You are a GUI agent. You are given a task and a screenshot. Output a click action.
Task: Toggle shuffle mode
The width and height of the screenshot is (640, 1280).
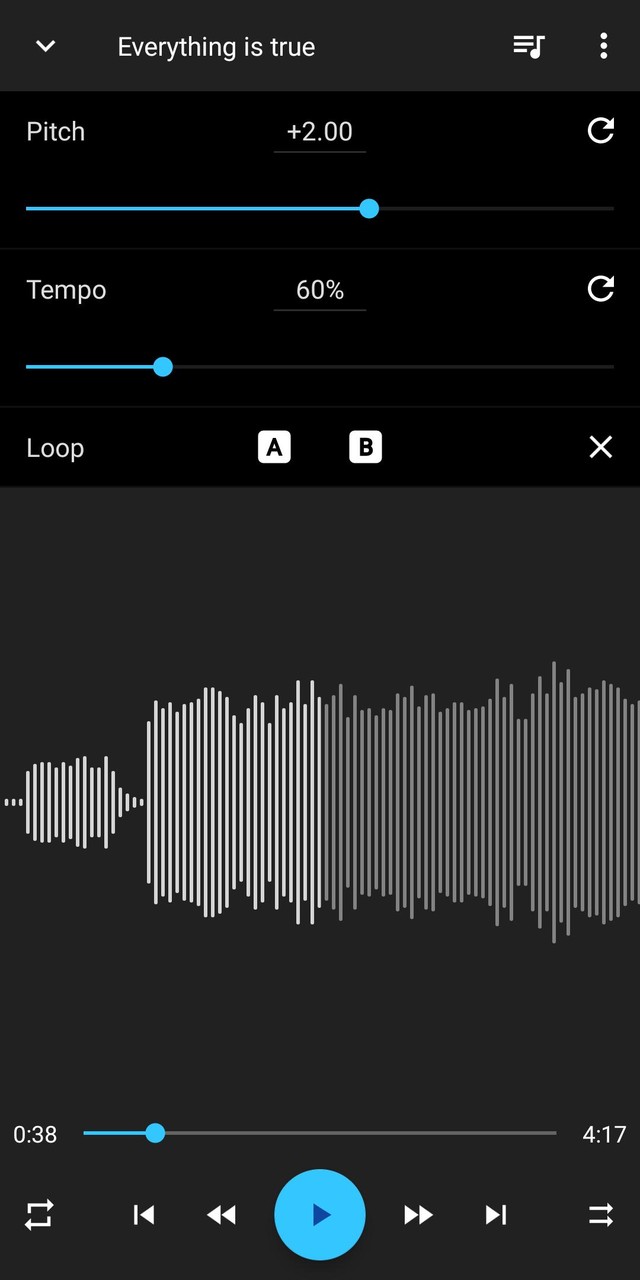tap(600, 1215)
